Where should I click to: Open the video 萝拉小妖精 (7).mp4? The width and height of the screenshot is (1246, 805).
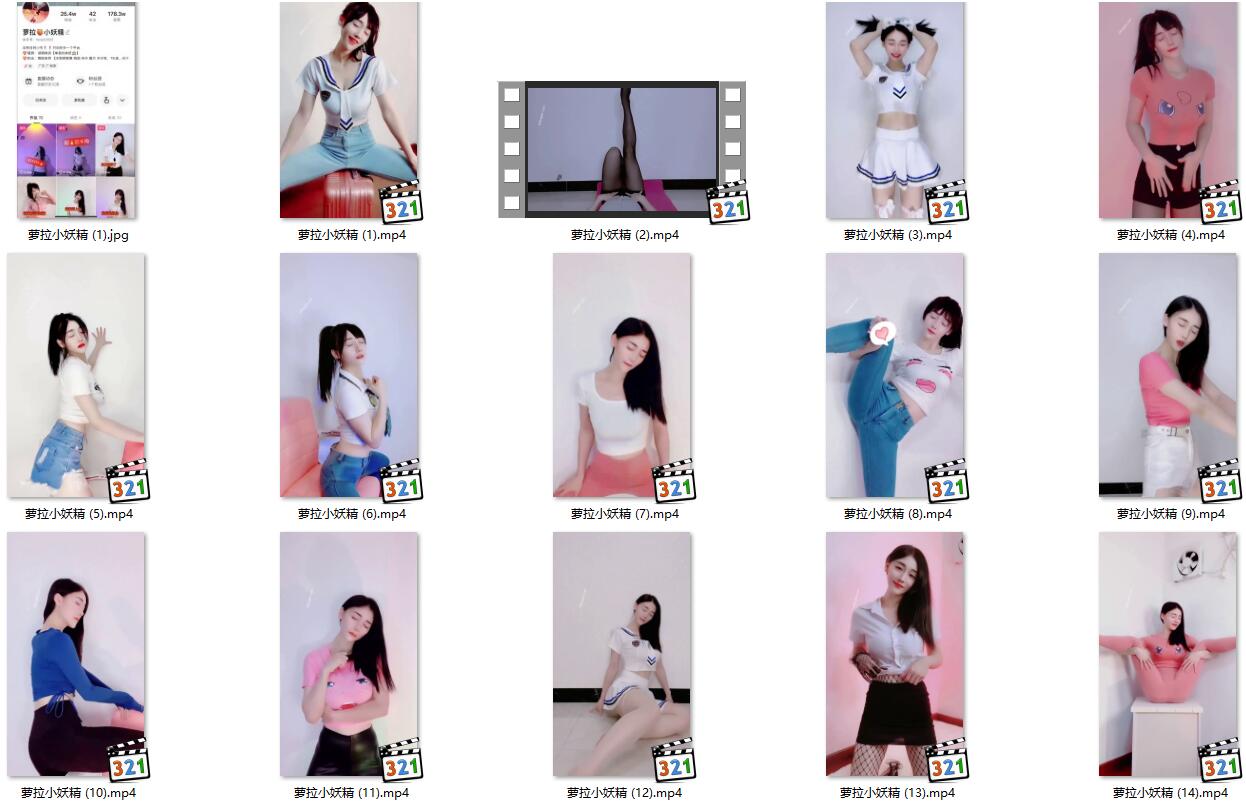[x=622, y=375]
